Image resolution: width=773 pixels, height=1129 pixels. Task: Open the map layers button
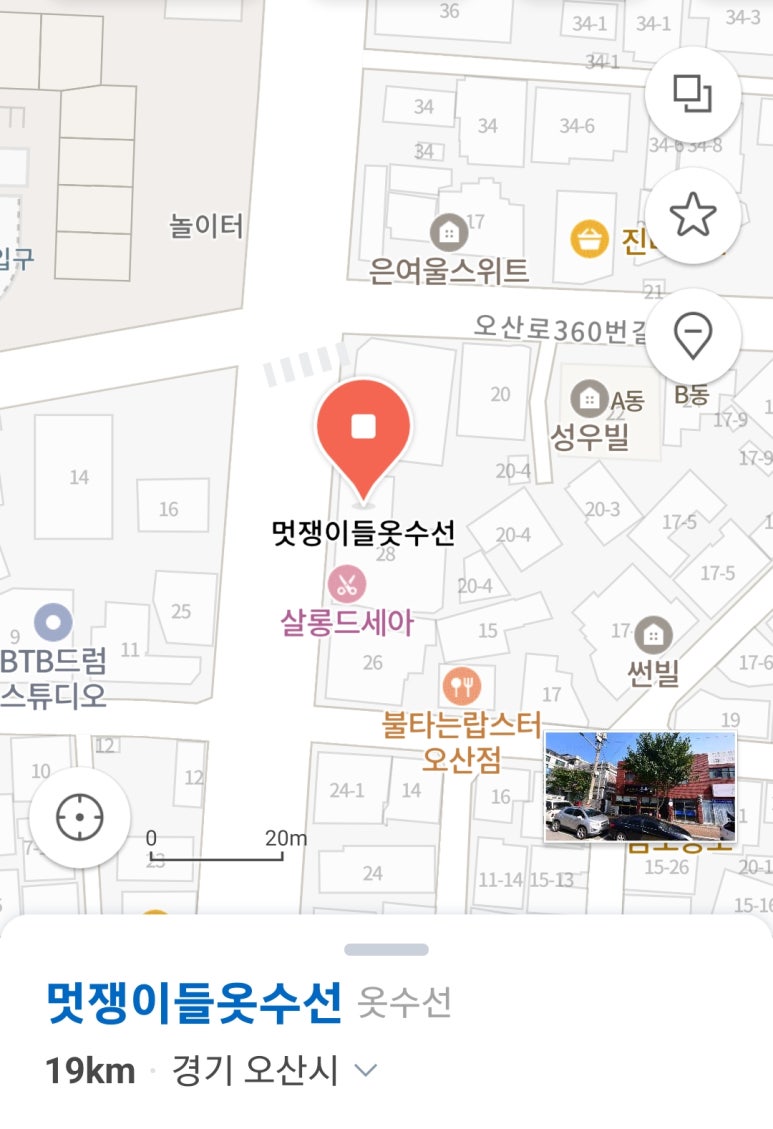692,96
